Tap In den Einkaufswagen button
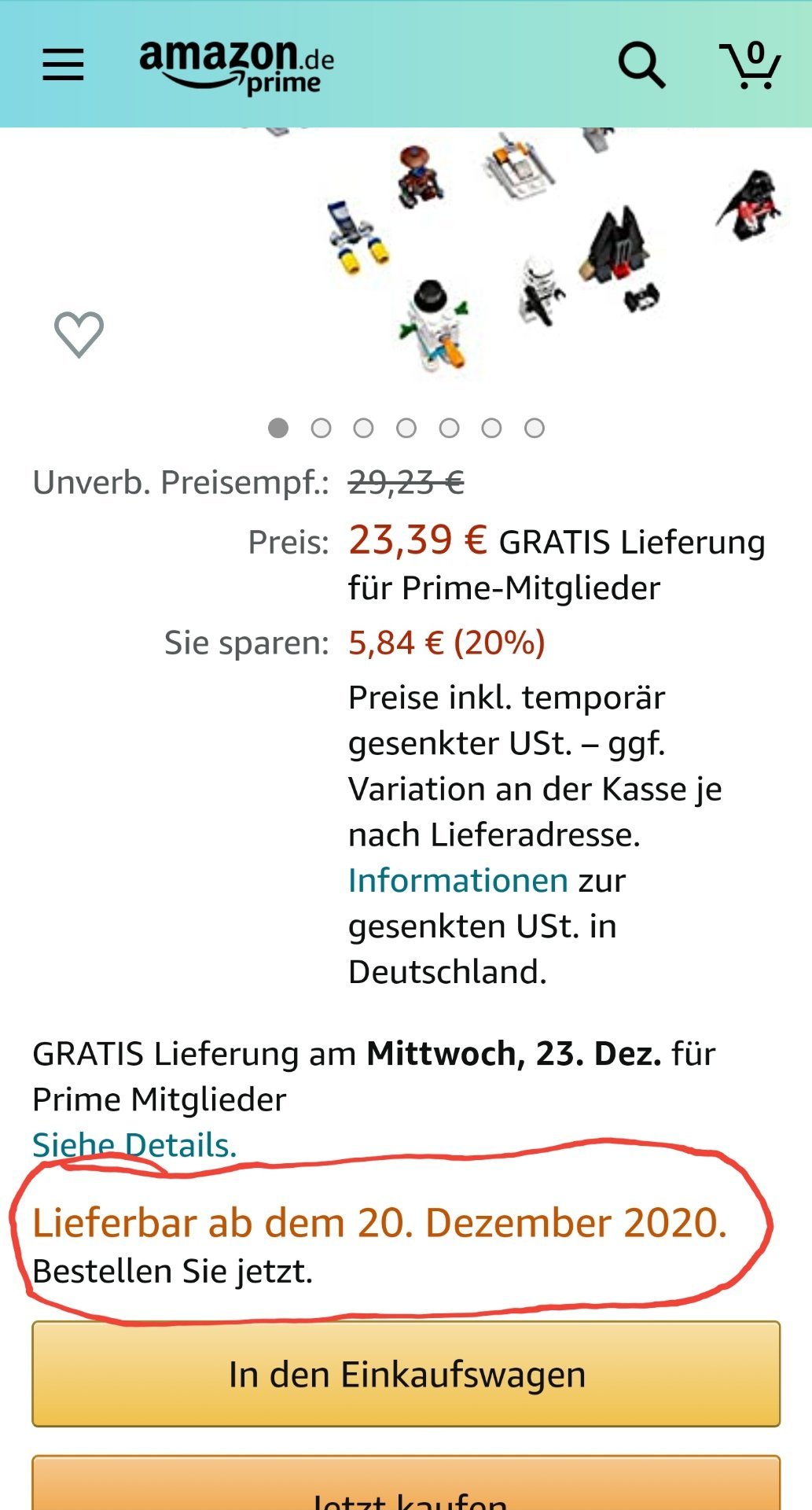Viewport: 812px width, 1510px height. (406, 1374)
